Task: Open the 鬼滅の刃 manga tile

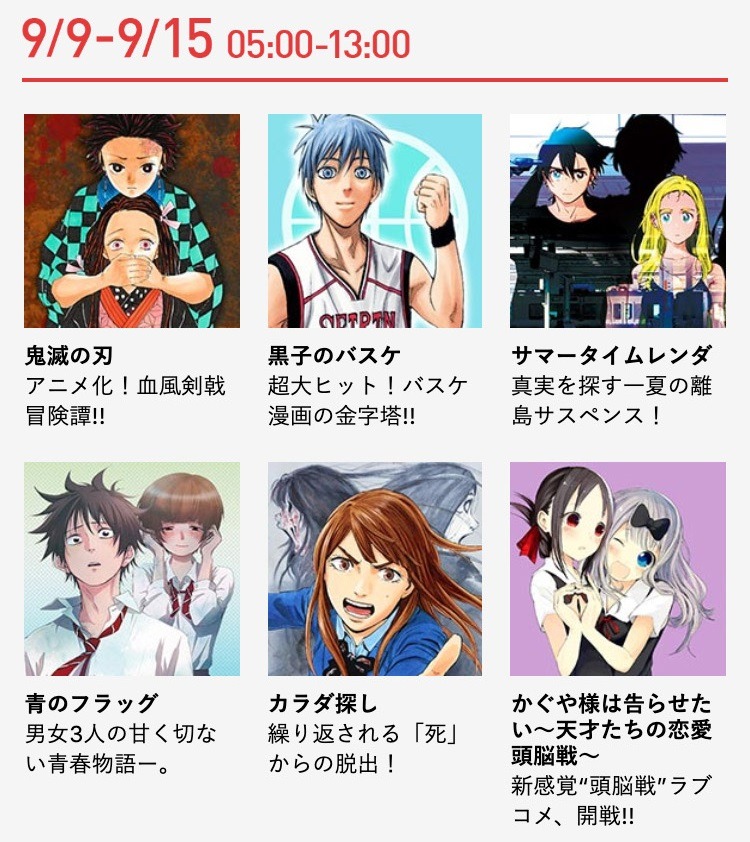Action: click(x=132, y=221)
